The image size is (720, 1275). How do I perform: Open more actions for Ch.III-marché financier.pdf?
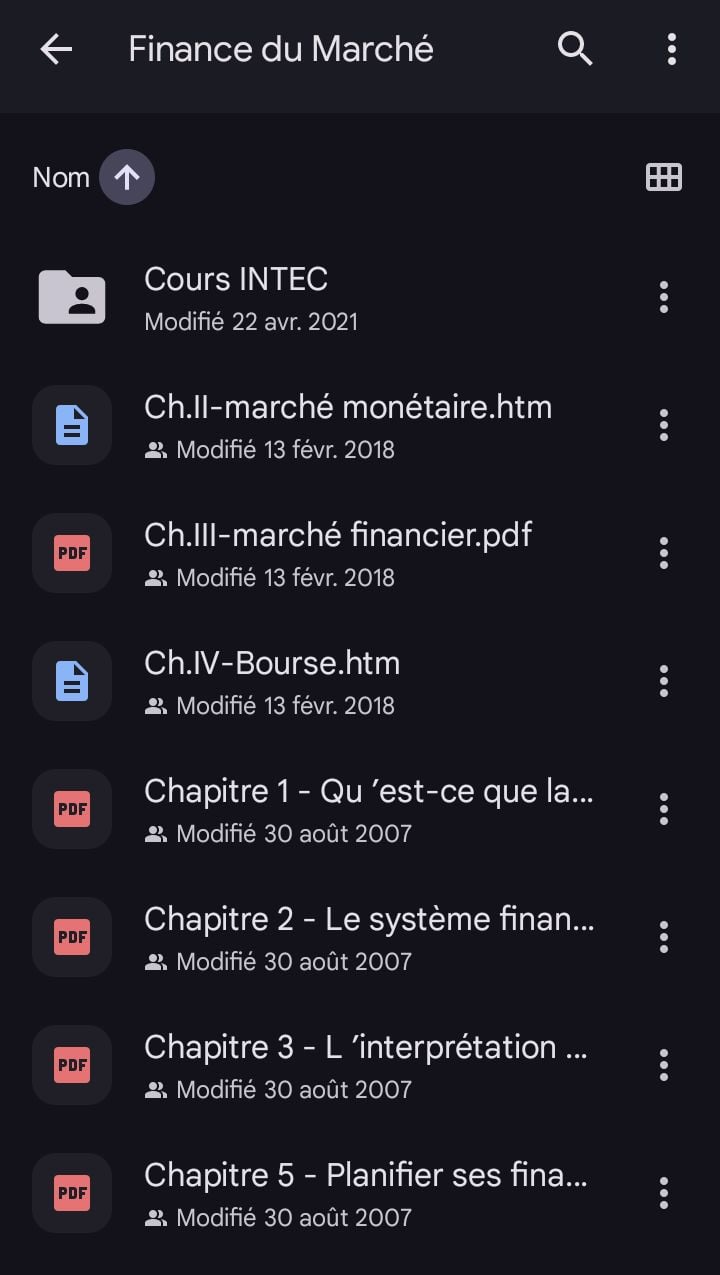[x=663, y=553]
